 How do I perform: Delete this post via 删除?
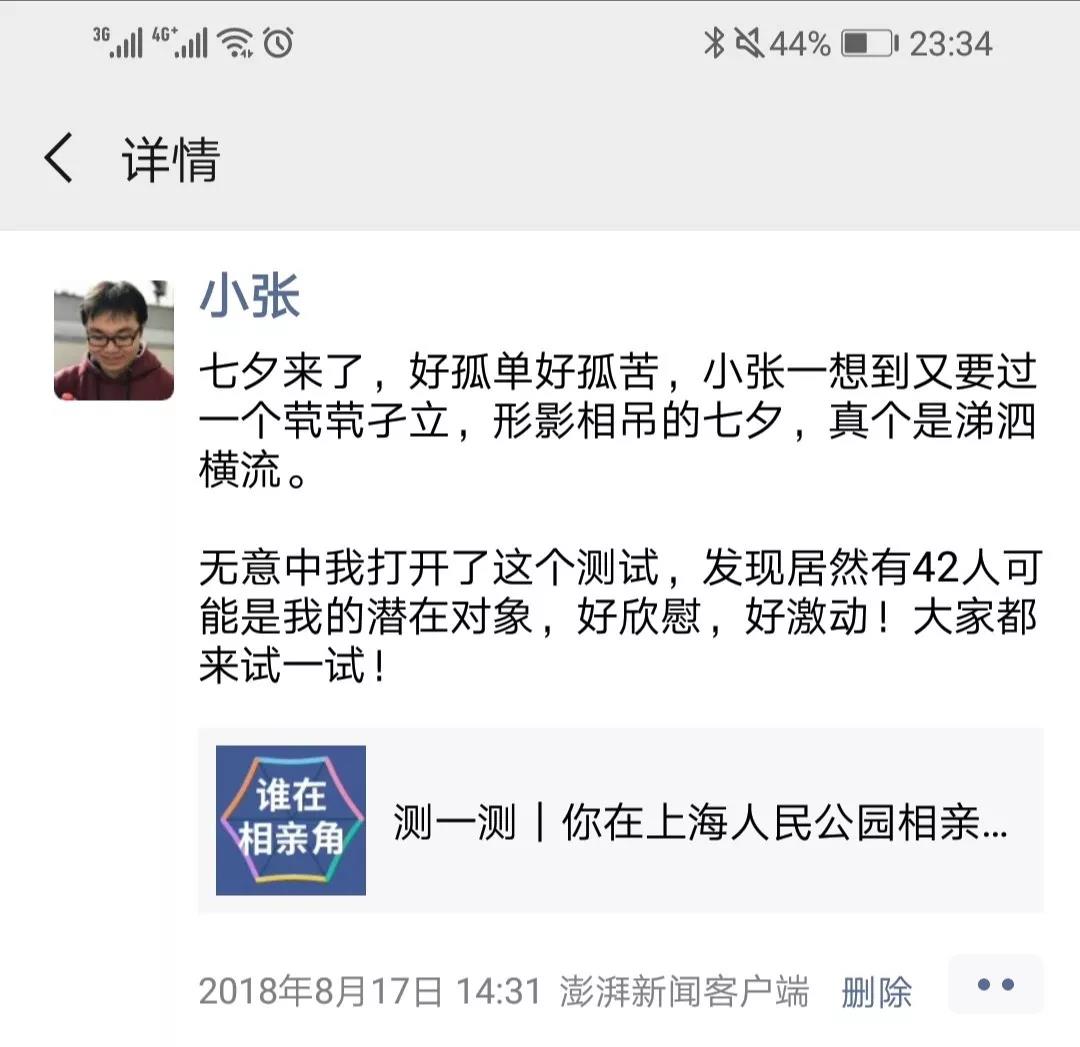point(876,991)
